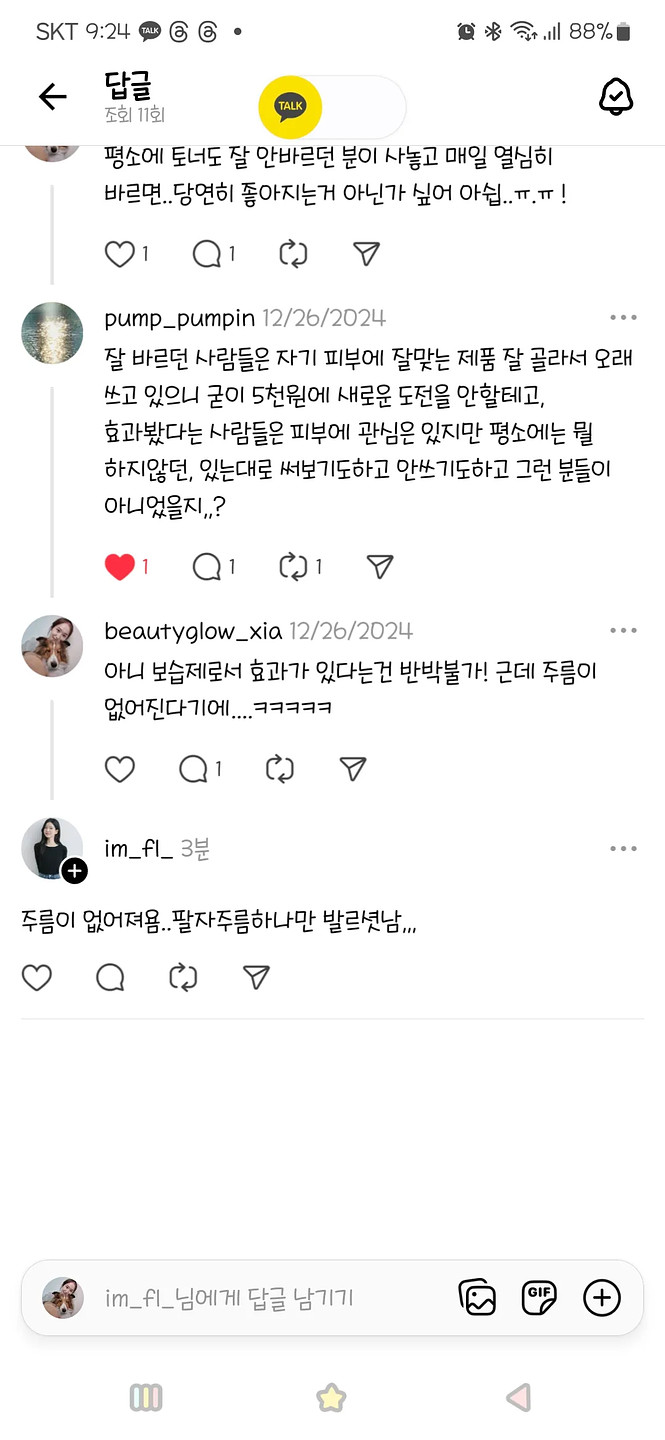The width and height of the screenshot is (665, 1440).
Task: Repost pump_pumpin's reply
Action: (293, 567)
